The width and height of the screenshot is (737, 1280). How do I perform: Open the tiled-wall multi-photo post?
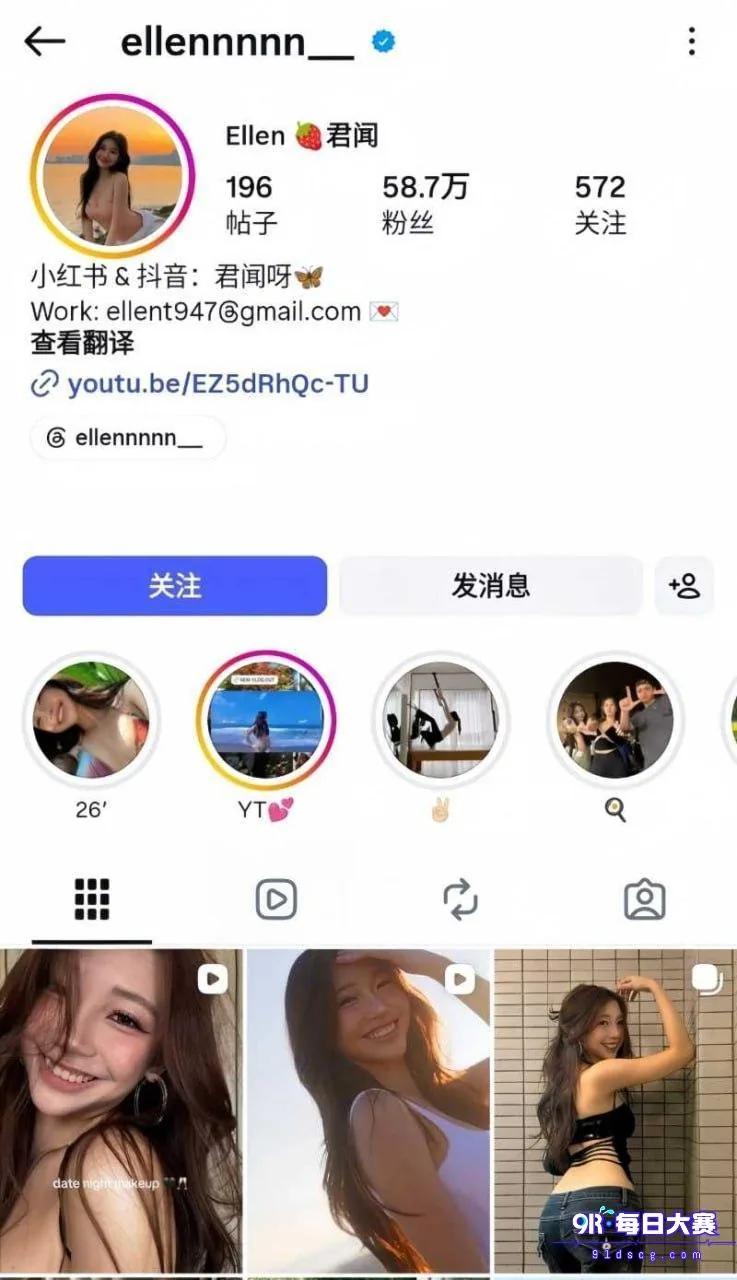tap(615, 1110)
